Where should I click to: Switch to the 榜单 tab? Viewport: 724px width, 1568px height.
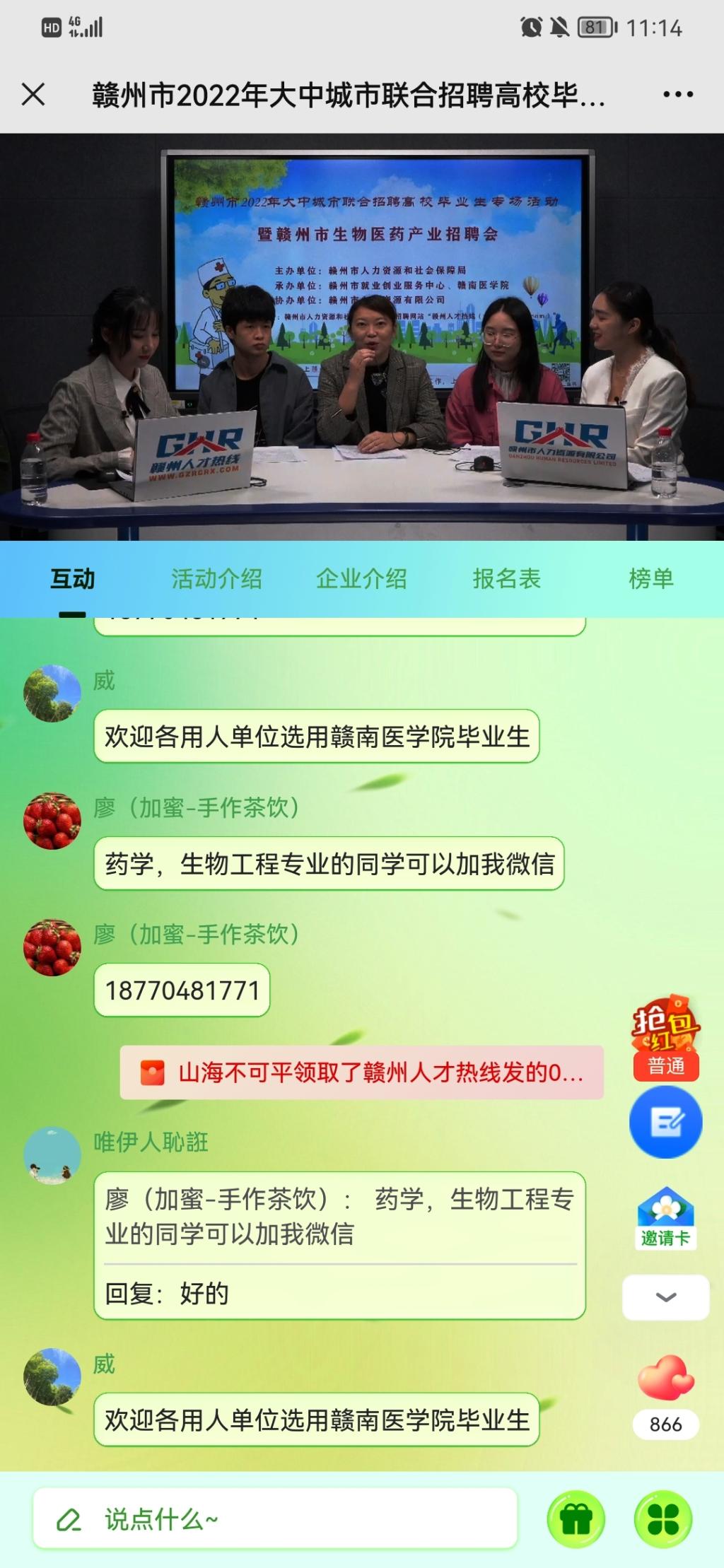pos(650,579)
